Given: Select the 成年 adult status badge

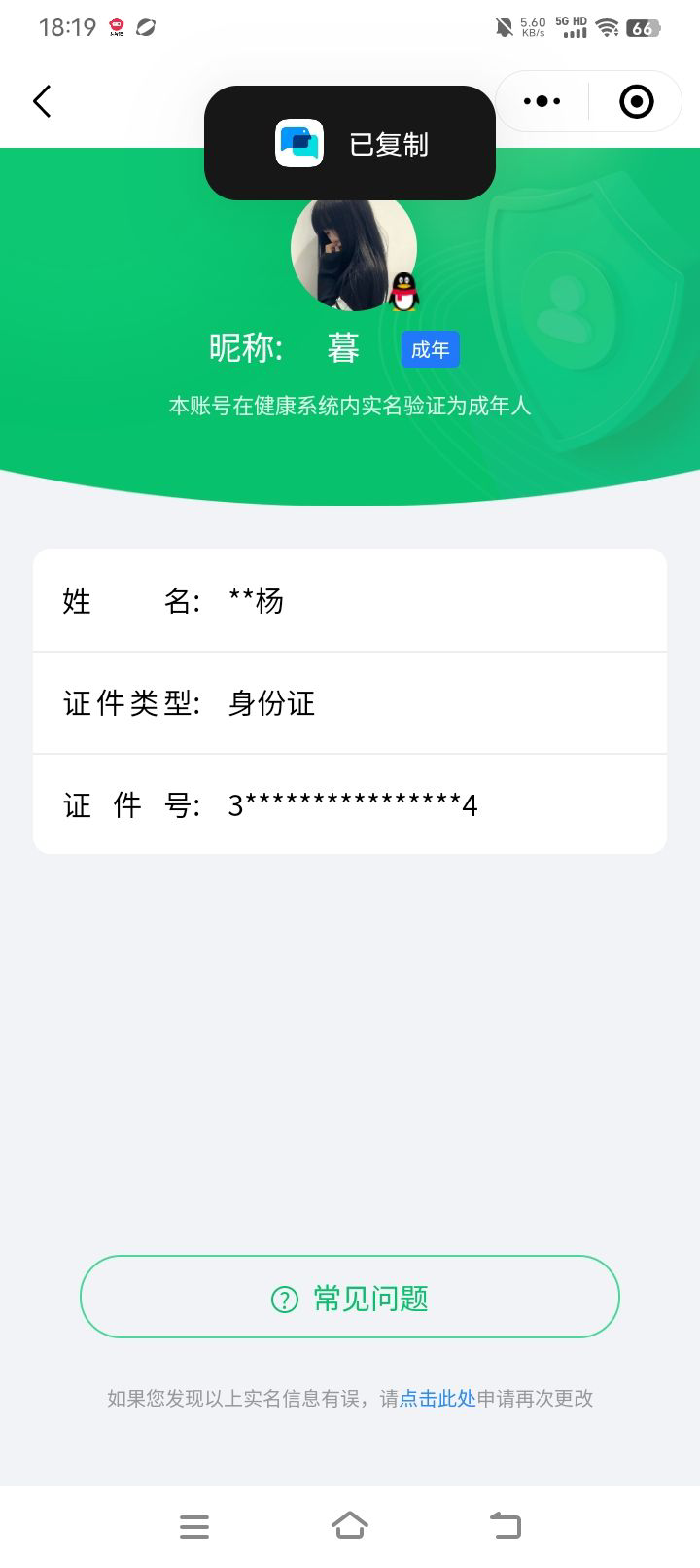Looking at the screenshot, I should 430,348.
